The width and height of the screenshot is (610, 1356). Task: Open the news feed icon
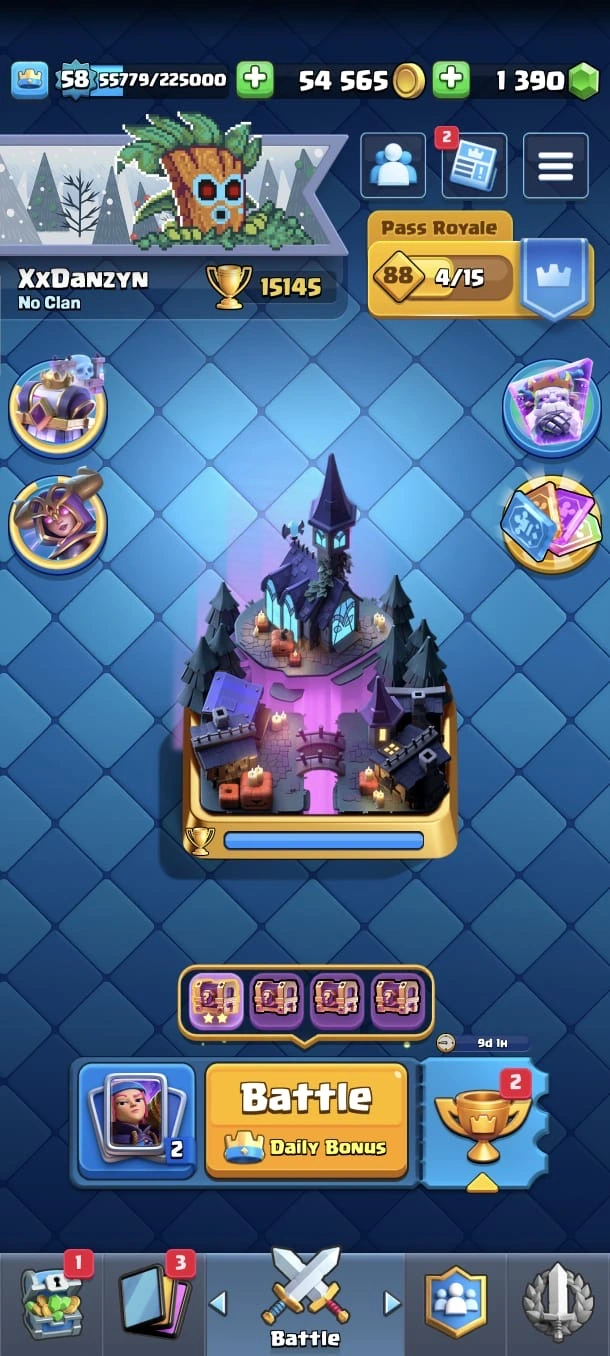coord(473,167)
